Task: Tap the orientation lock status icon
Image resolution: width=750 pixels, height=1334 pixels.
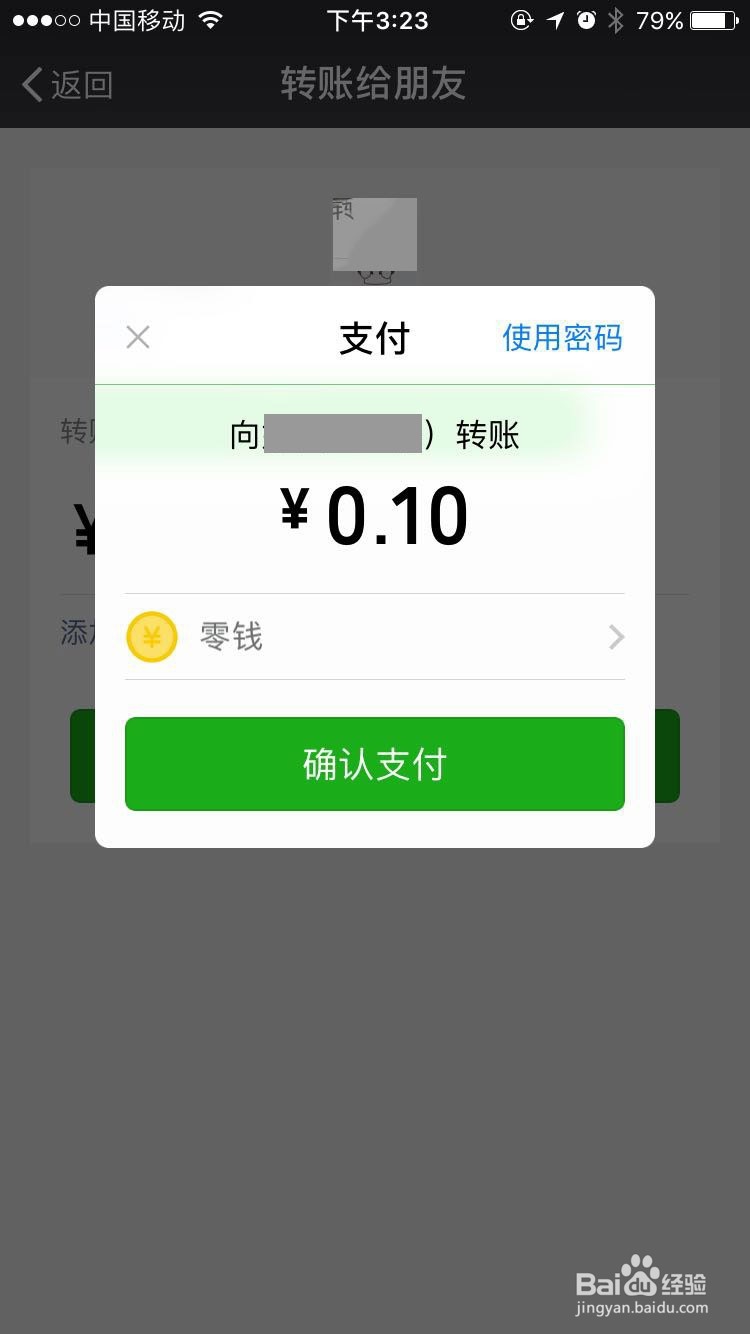Action: 522,19
